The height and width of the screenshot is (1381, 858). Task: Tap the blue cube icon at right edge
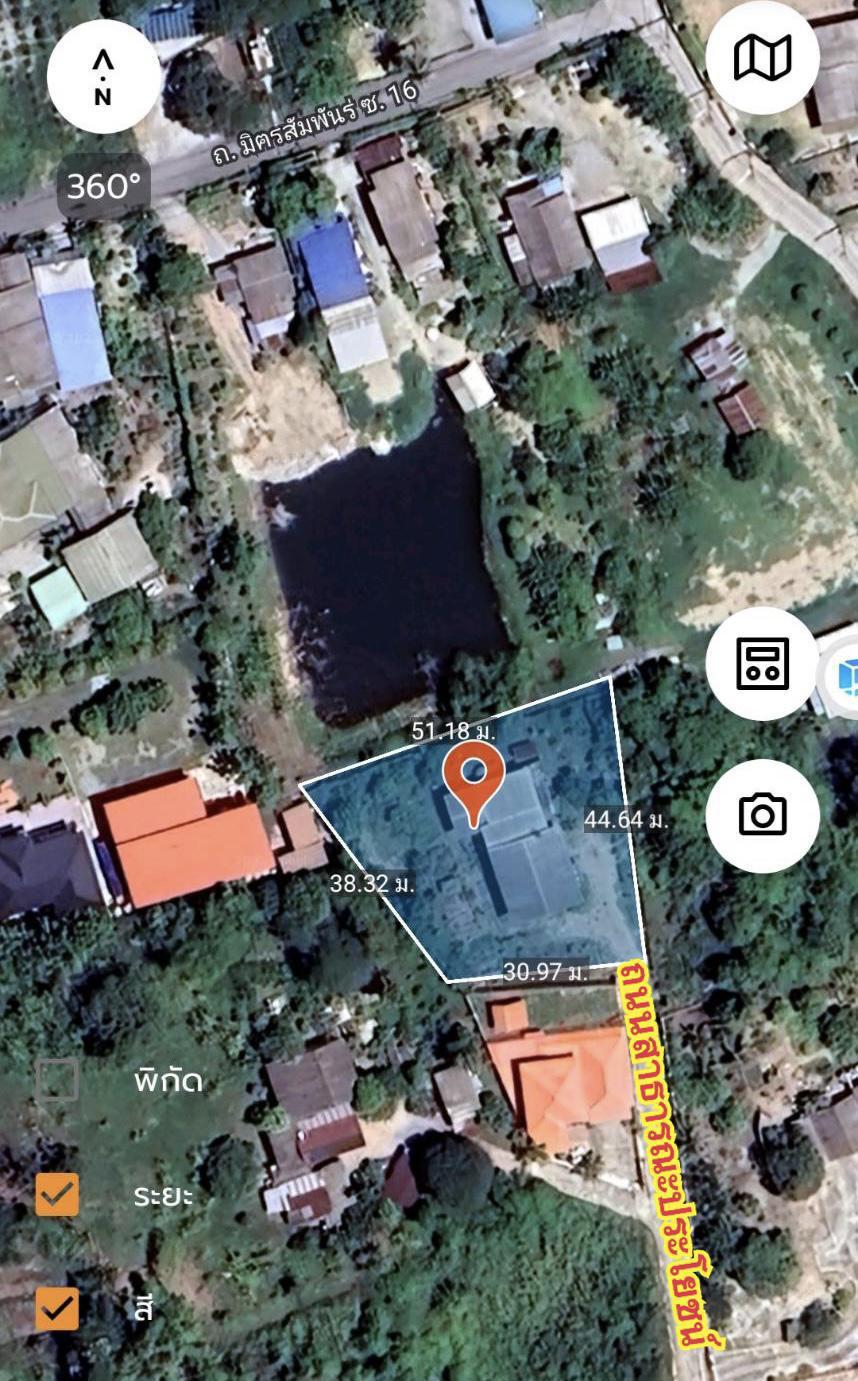(x=844, y=678)
